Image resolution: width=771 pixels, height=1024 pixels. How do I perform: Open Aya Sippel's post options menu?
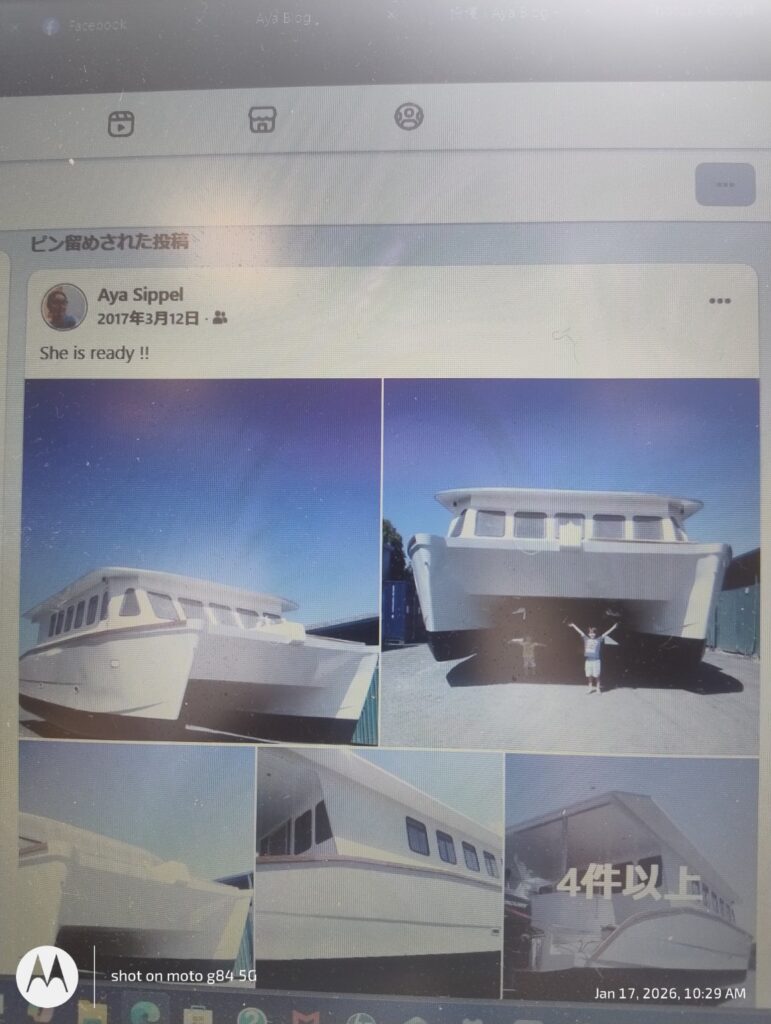(x=719, y=301)
